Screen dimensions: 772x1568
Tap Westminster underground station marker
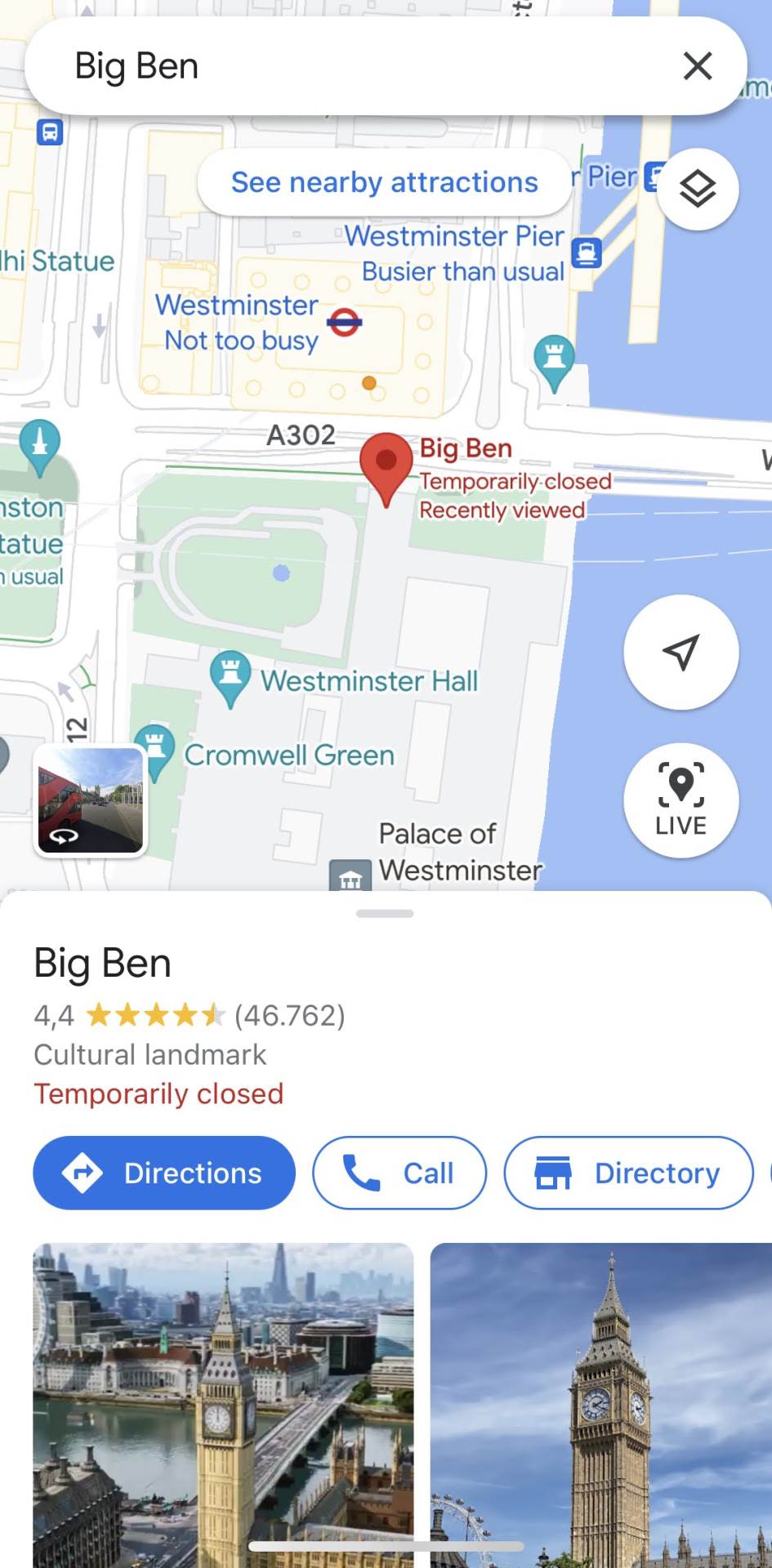pyautogui.click(x=344, y=322)
